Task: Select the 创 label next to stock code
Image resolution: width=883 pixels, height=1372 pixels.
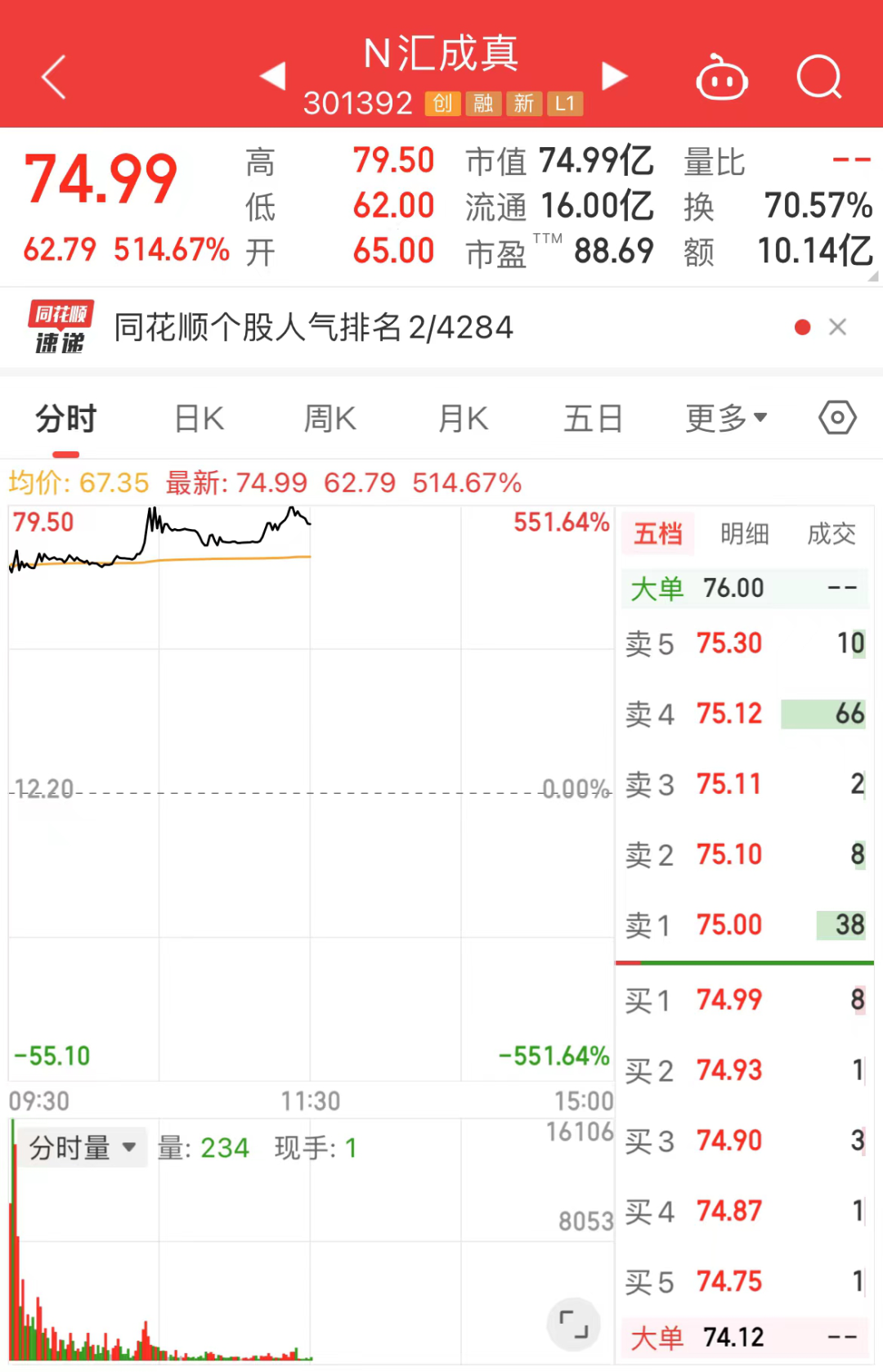Action: (442, 104)
